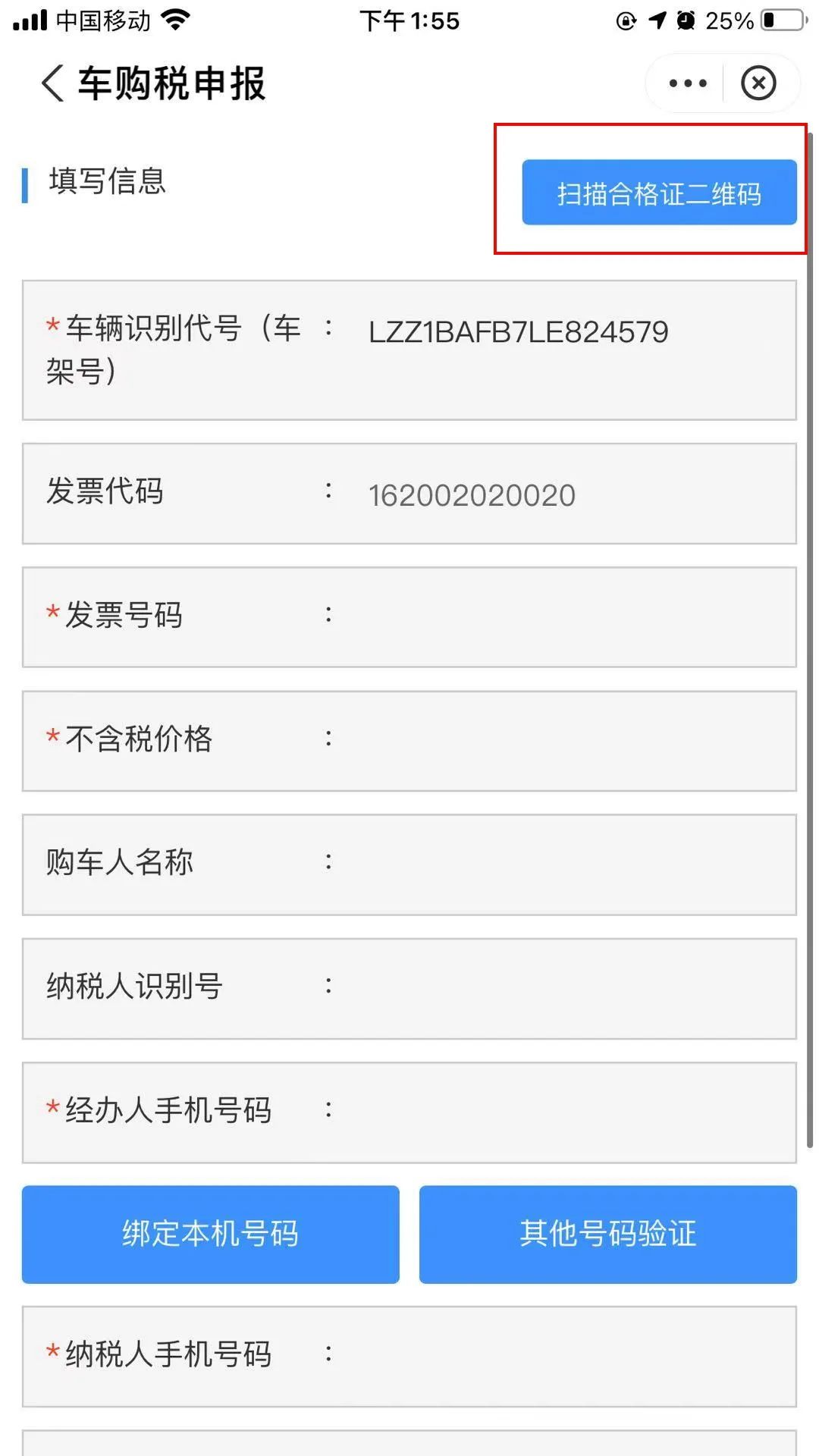Edit the 车辆识别代号 field
819x1456 pixels.
click(x=409, y=350)
